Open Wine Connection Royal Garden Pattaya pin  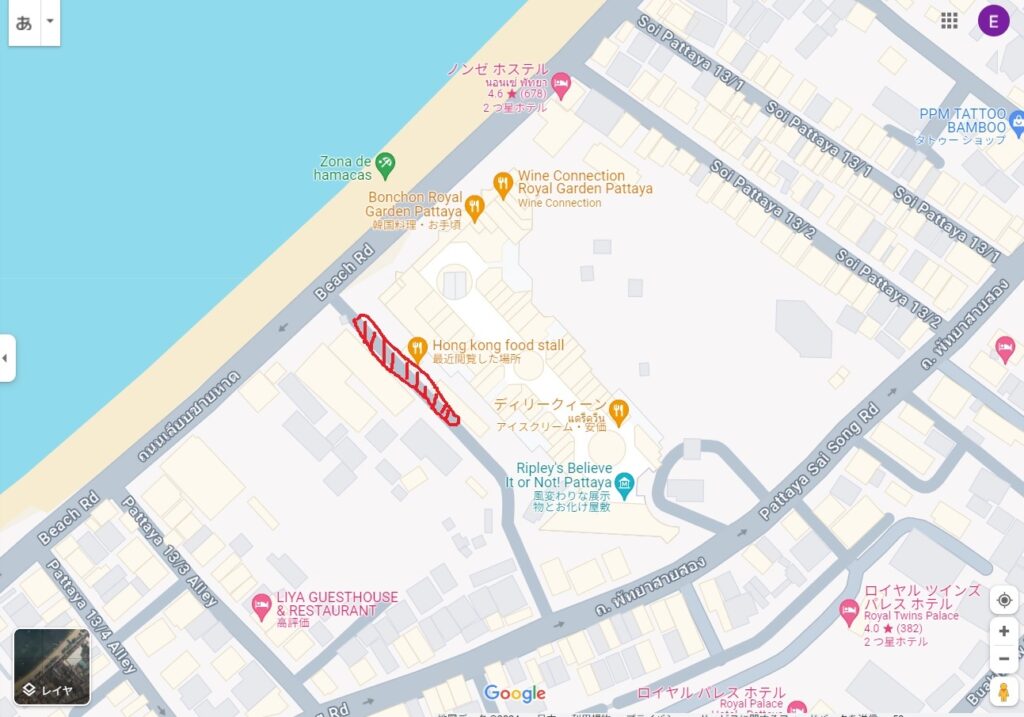[503, 182]
